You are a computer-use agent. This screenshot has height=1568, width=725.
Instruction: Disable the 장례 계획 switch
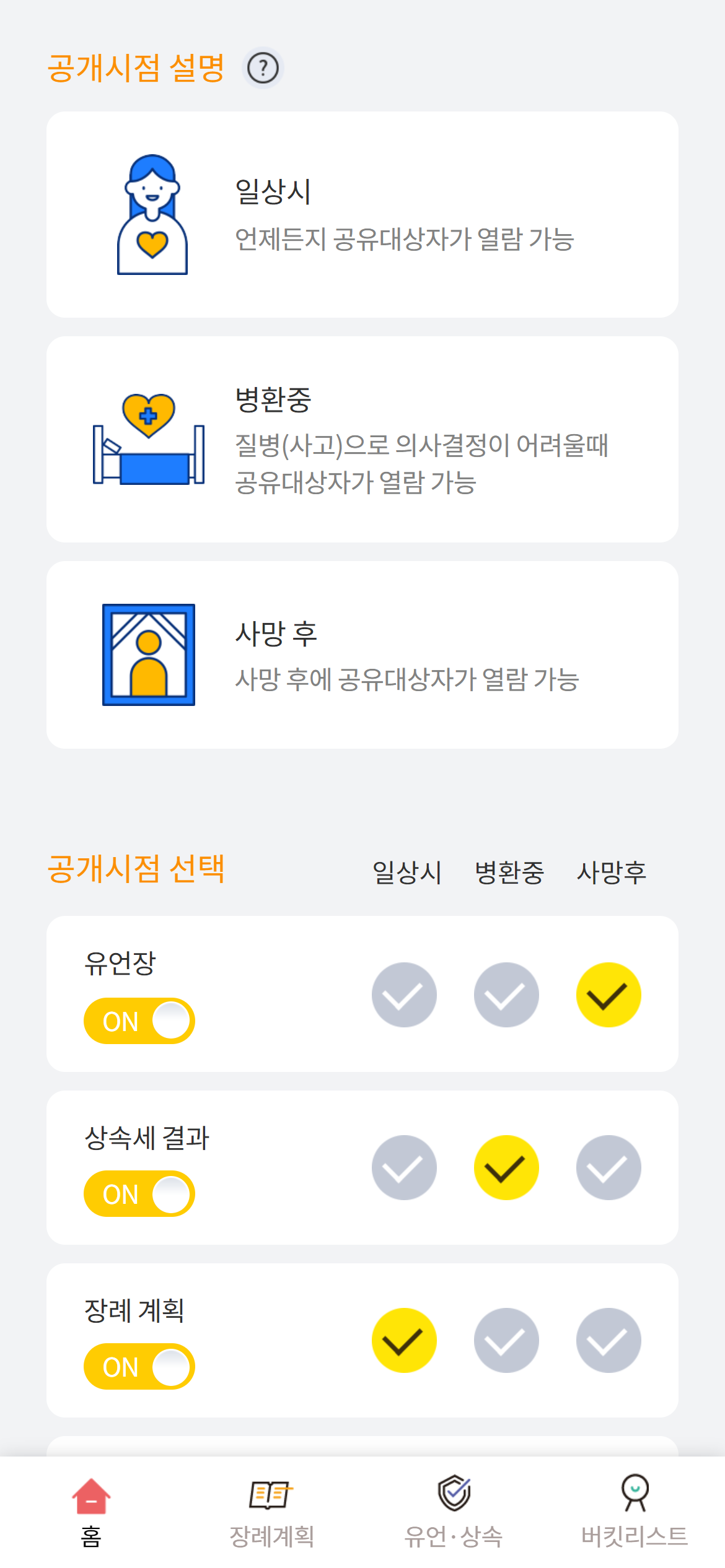(x=139, y=1366)
